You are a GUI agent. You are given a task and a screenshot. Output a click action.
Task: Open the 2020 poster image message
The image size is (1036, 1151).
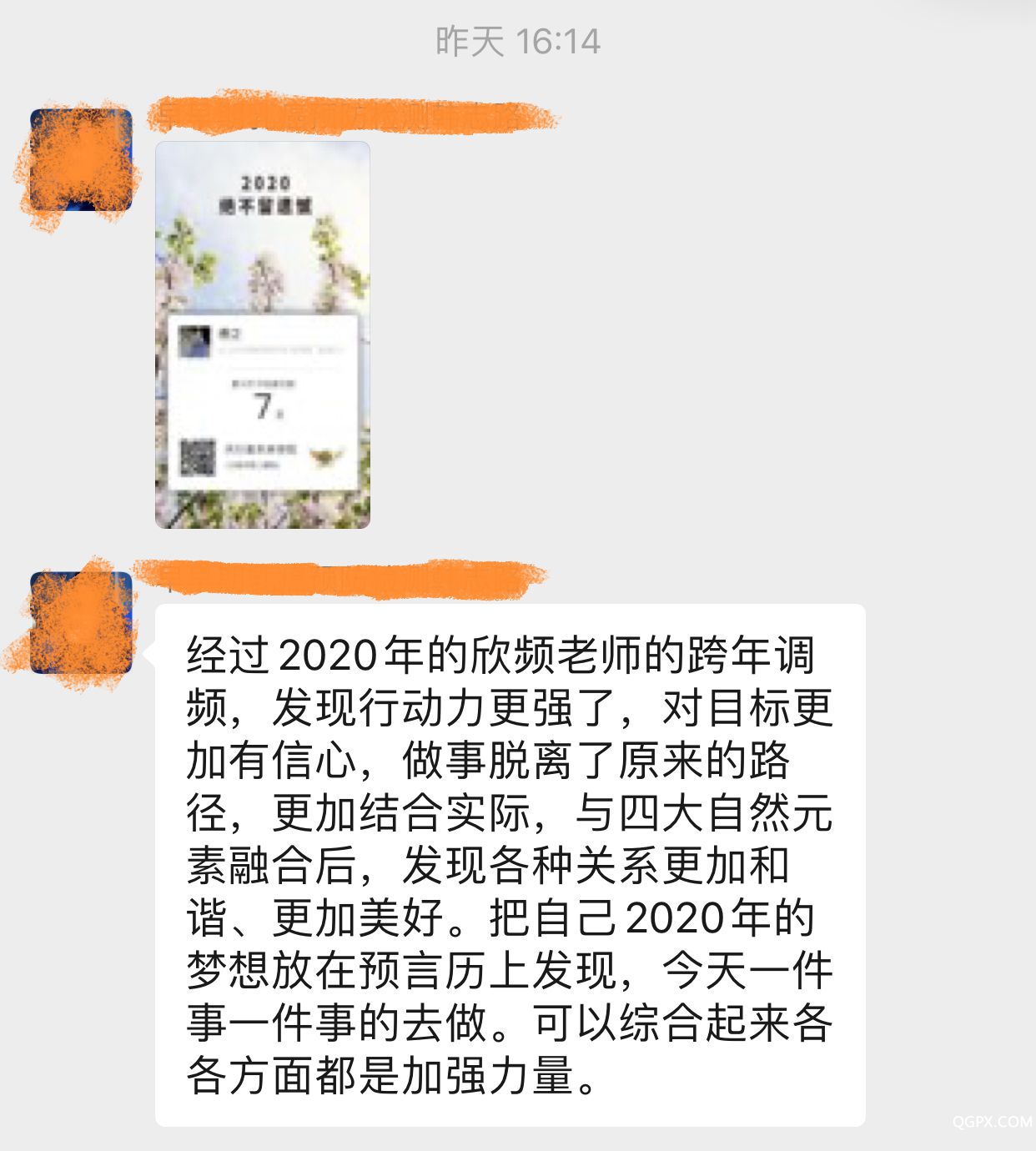click(262, 335)
